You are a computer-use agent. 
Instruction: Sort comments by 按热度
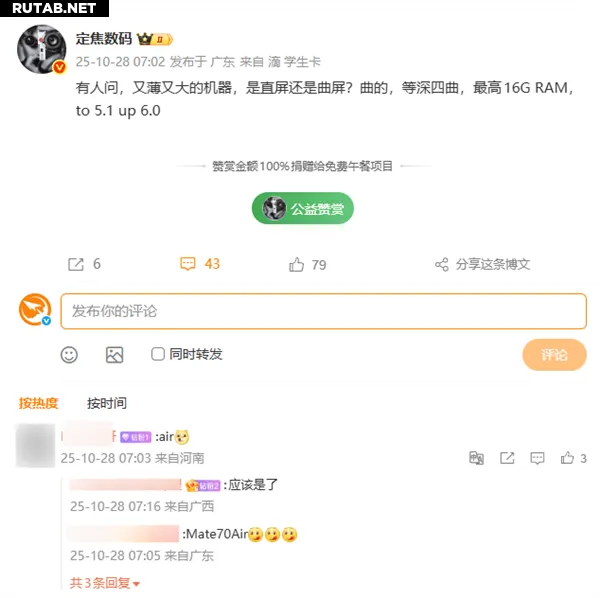point(39,403)
